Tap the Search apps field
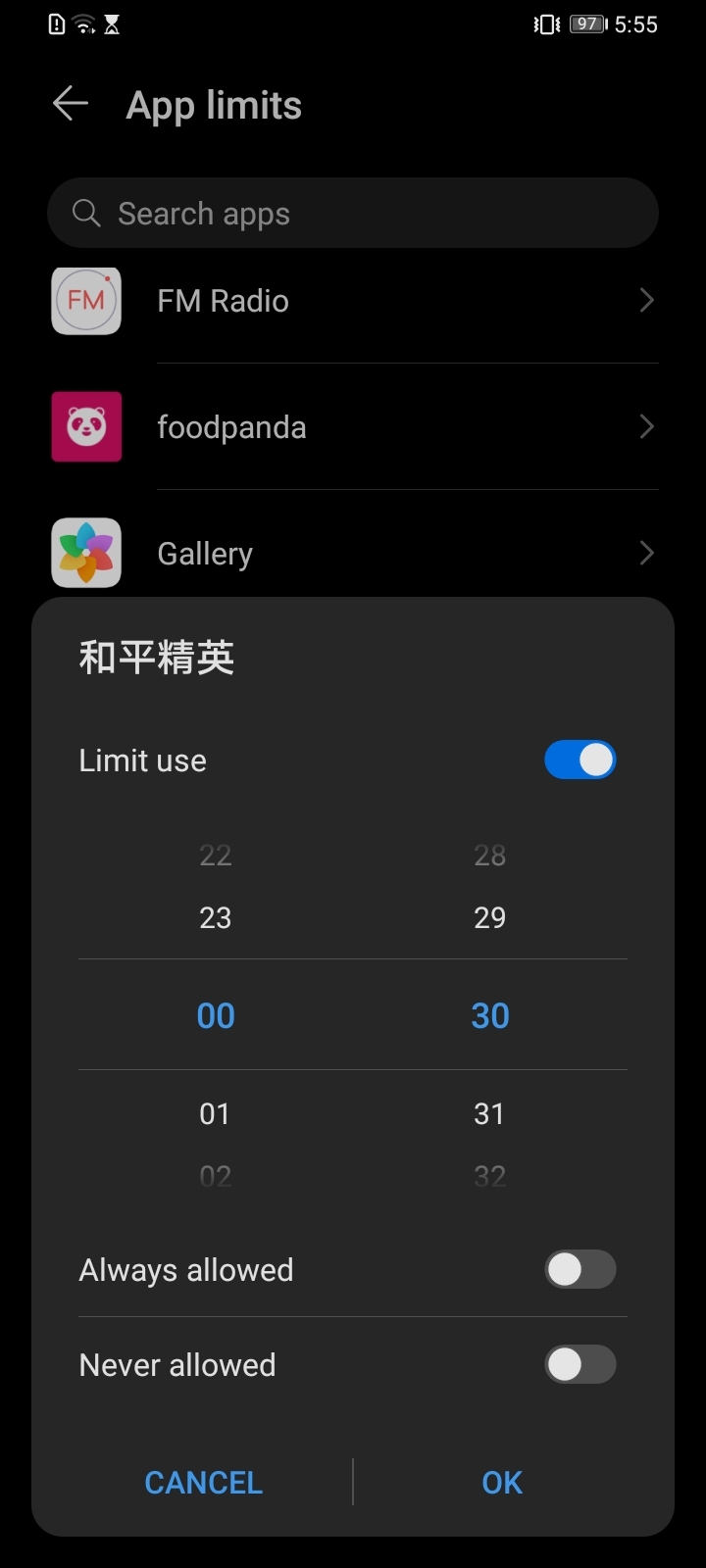Viewport: 706px width, 1568px height. pos(353,214)
